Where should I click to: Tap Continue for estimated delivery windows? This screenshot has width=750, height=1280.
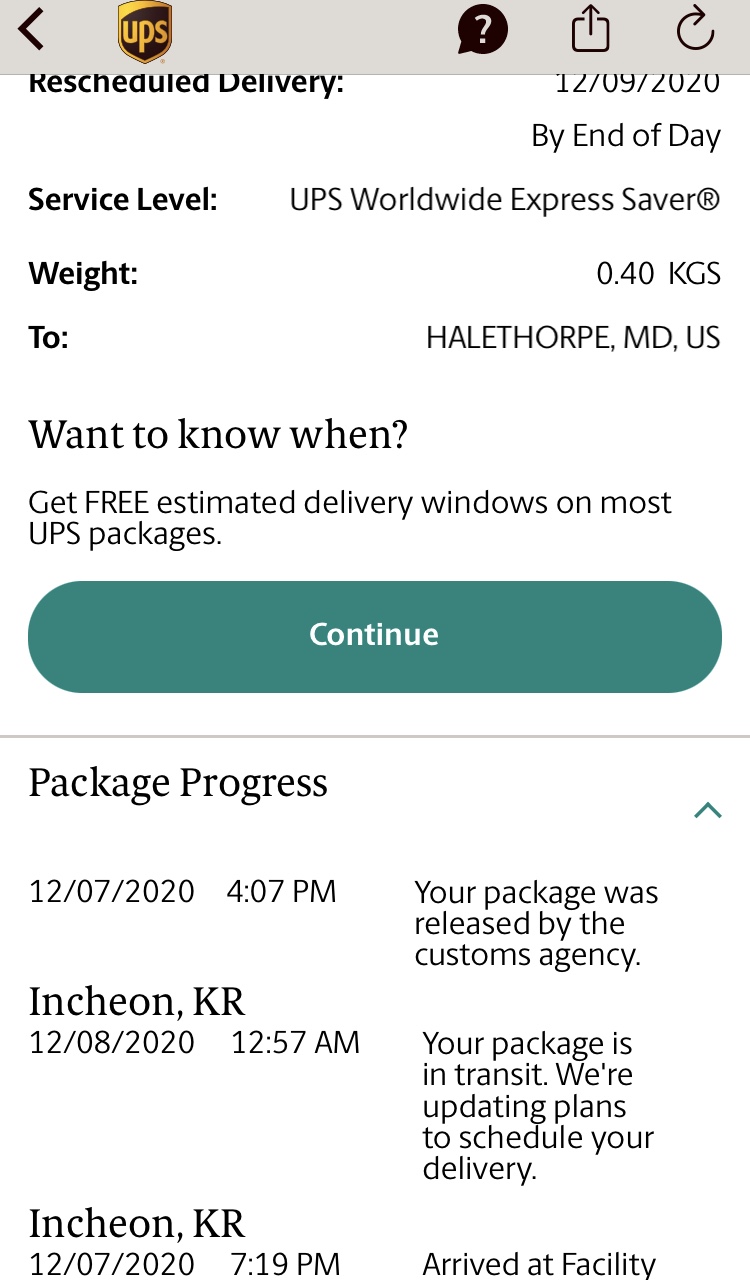click(x=375, y=636)
